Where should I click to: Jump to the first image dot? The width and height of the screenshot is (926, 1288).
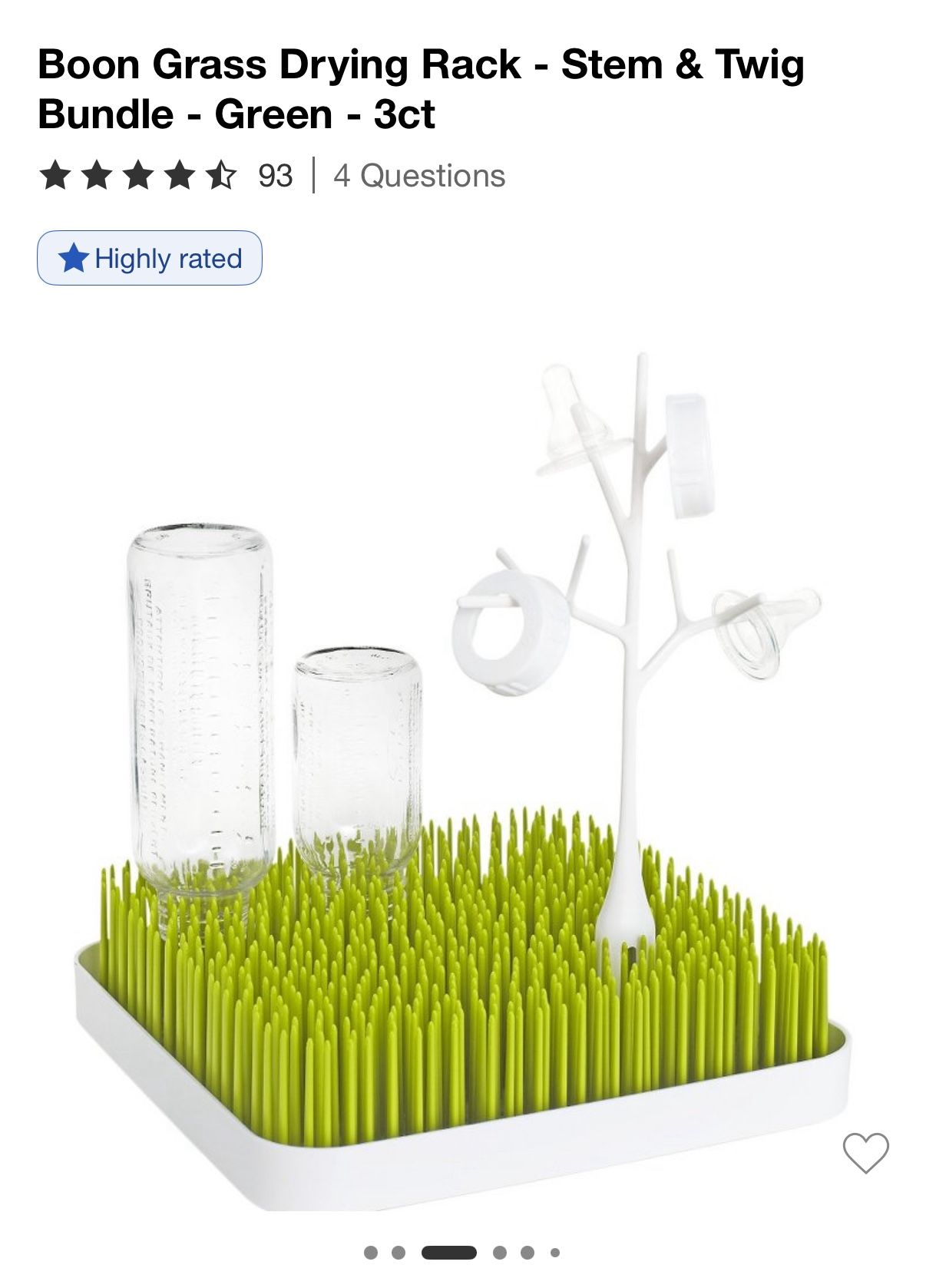tap(371, 1253)
